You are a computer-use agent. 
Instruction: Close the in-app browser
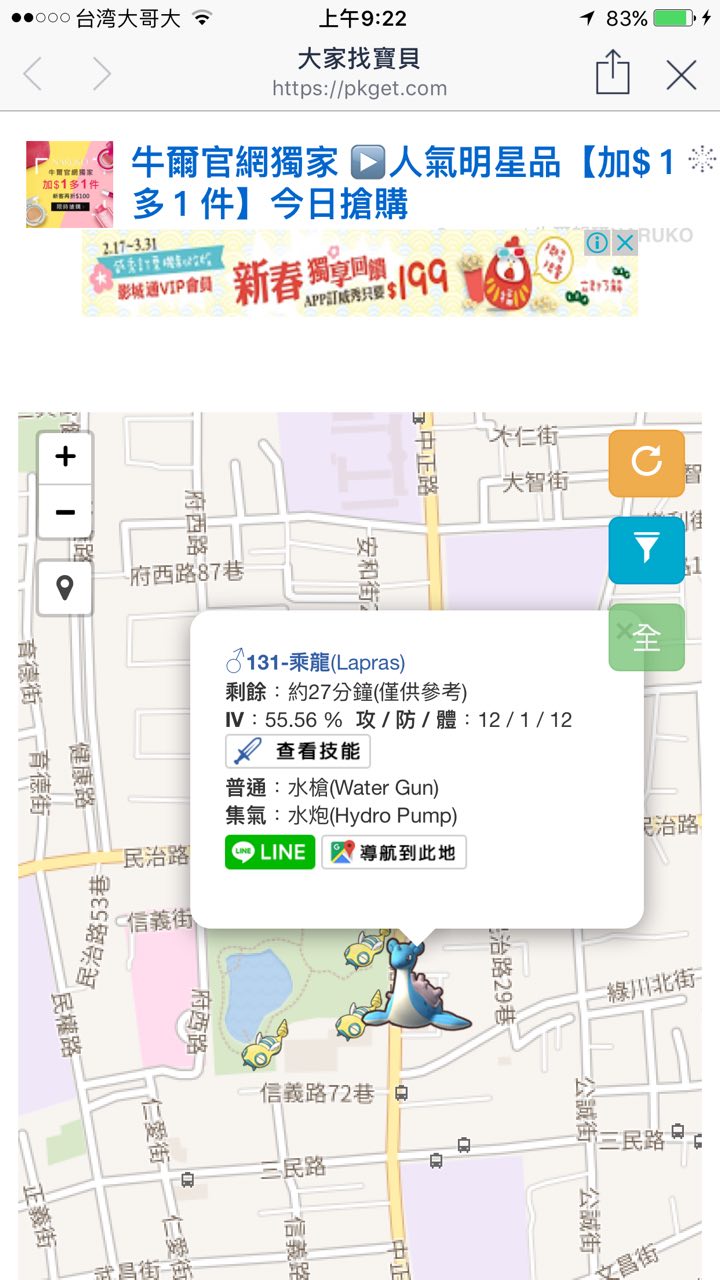click(x=682, y=74)
